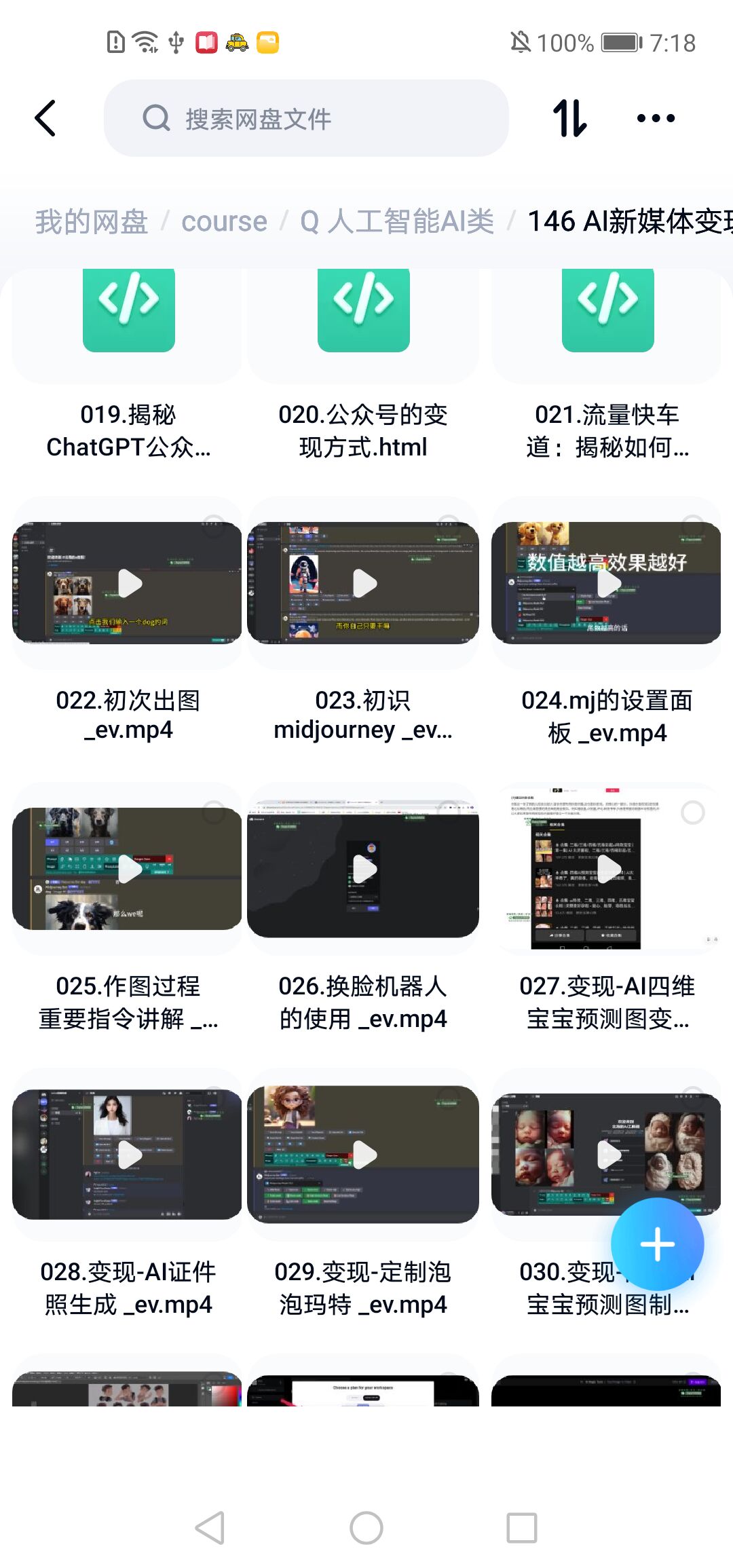
Task: Go back with the top-left arrow
Action: pyautogui.click(x=45, y=119)
